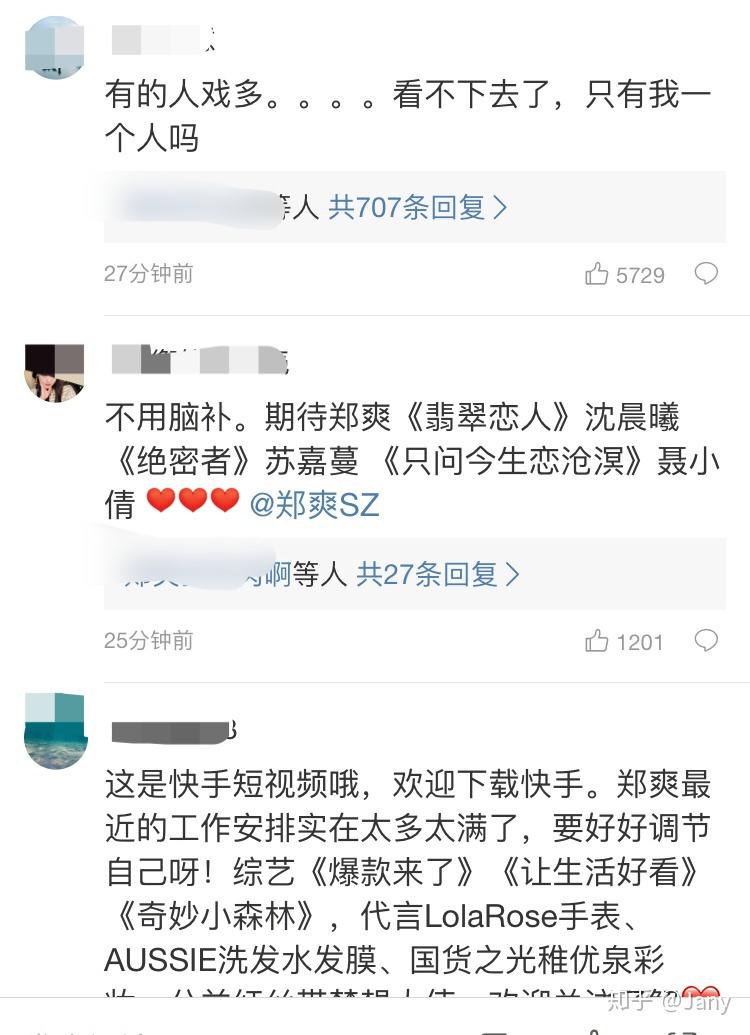Viewport: 750px width, 1035px height.
Task: Like the comment with 5729 likes
Action: coord(597,274)
